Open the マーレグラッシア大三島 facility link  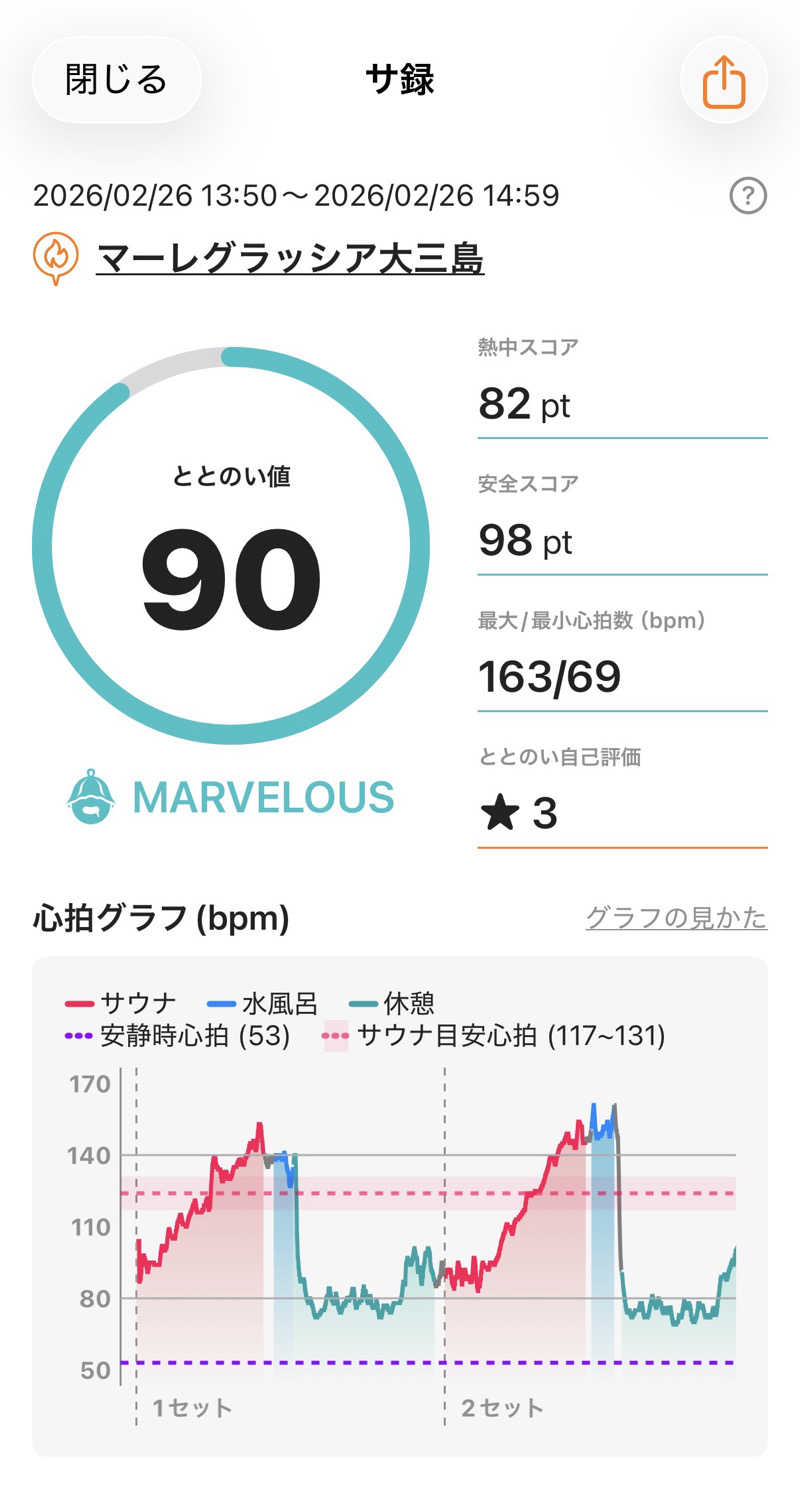tap(290, 260)
